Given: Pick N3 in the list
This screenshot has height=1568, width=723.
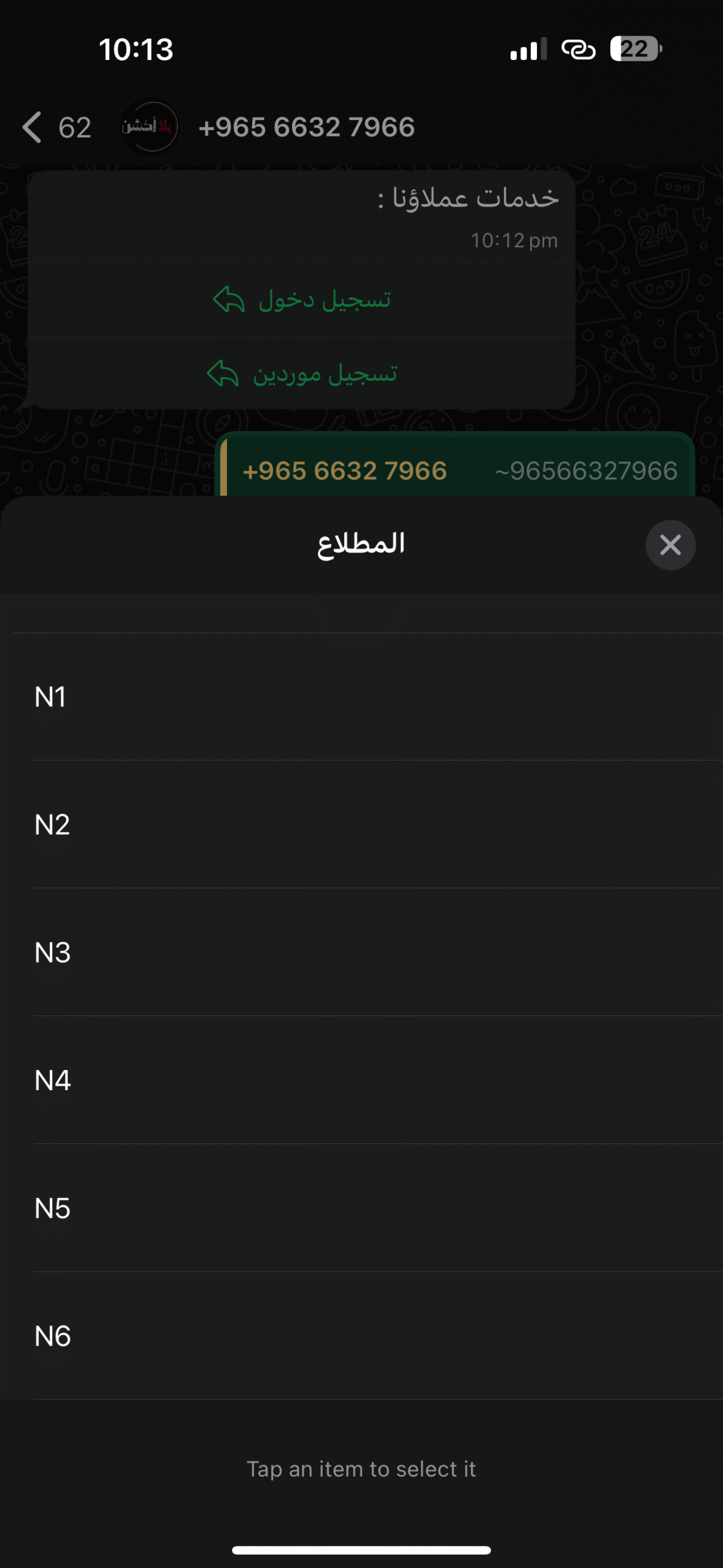Looking at the screenshot, I should point(361,952).
